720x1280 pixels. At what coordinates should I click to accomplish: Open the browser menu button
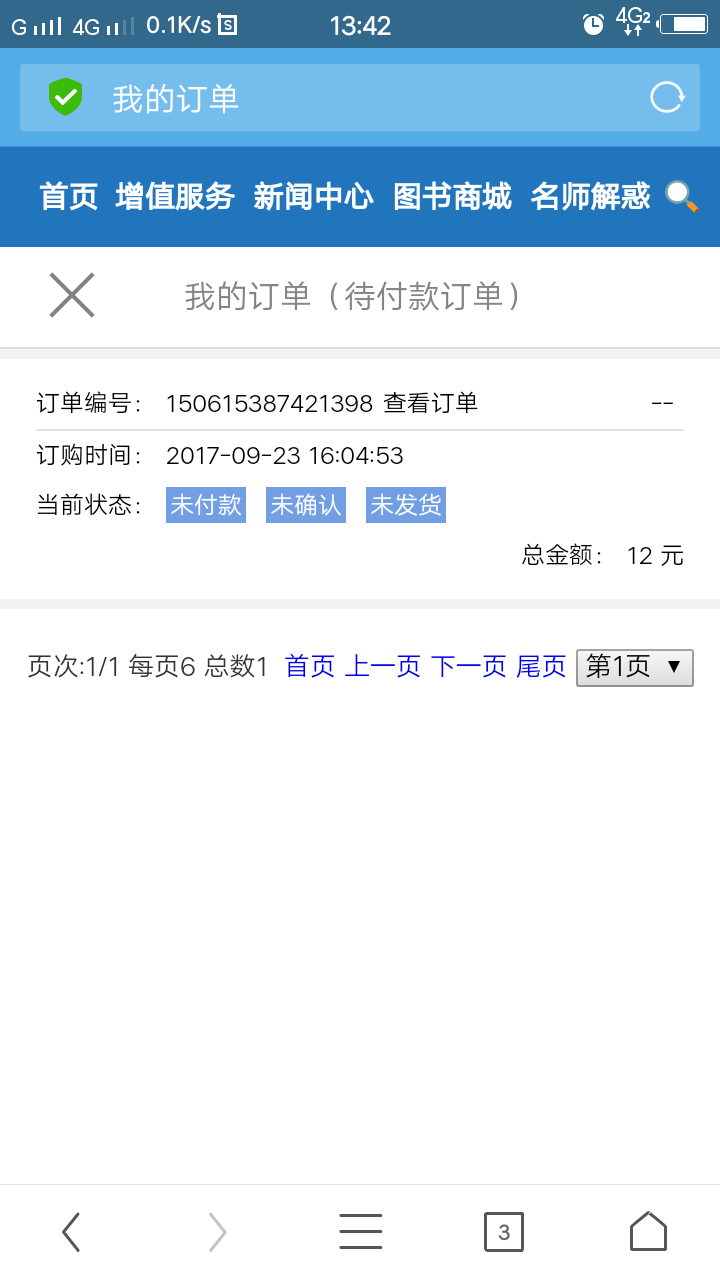coord(360,1232)
